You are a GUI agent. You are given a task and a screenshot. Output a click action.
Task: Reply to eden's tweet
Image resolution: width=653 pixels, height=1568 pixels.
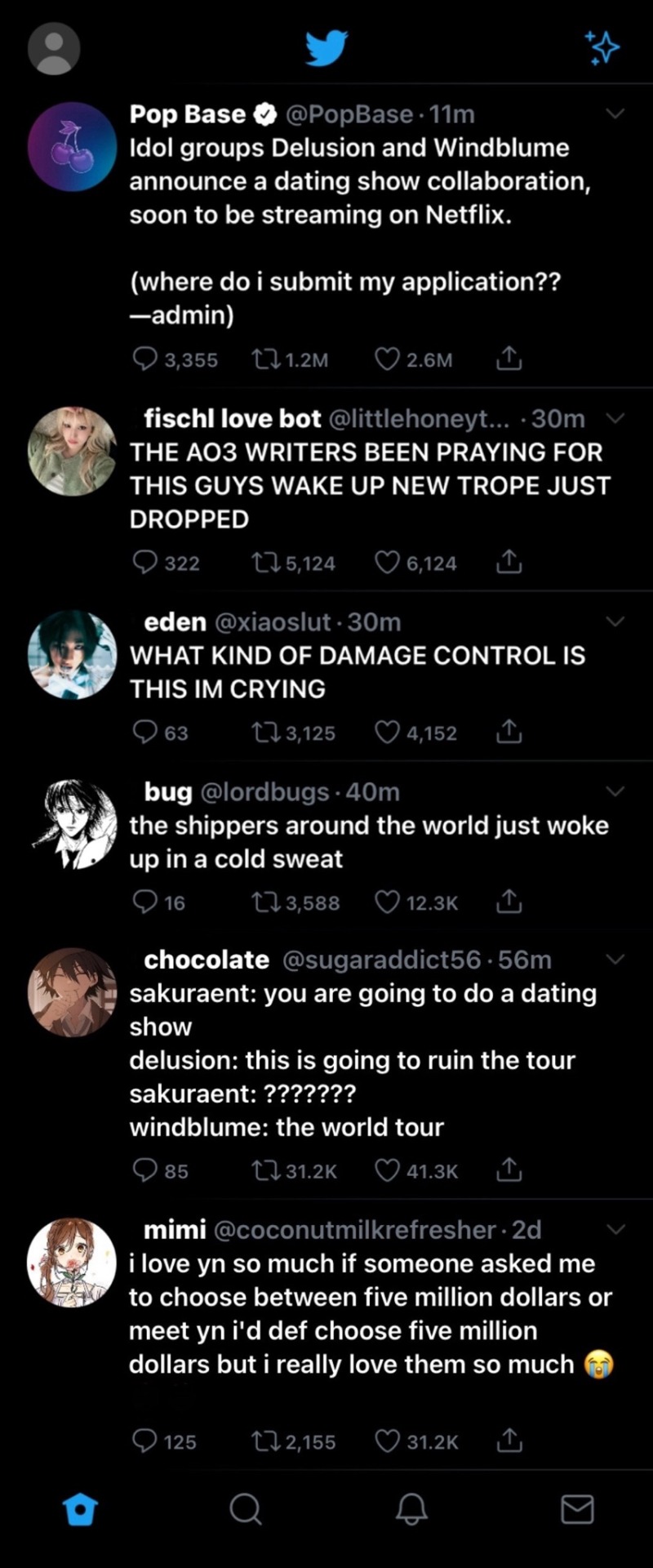click(144, 733)
